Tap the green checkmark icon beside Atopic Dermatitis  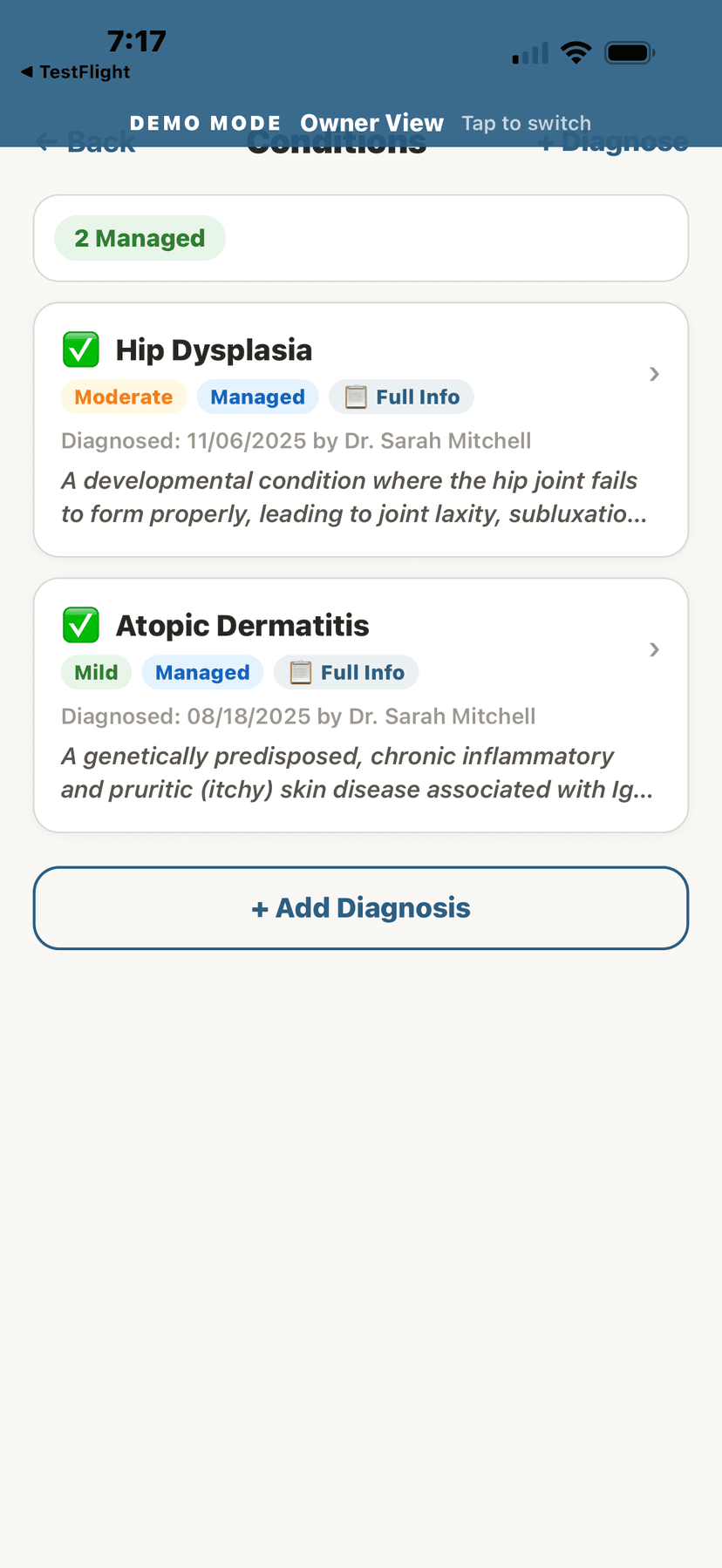click(80, 625)
